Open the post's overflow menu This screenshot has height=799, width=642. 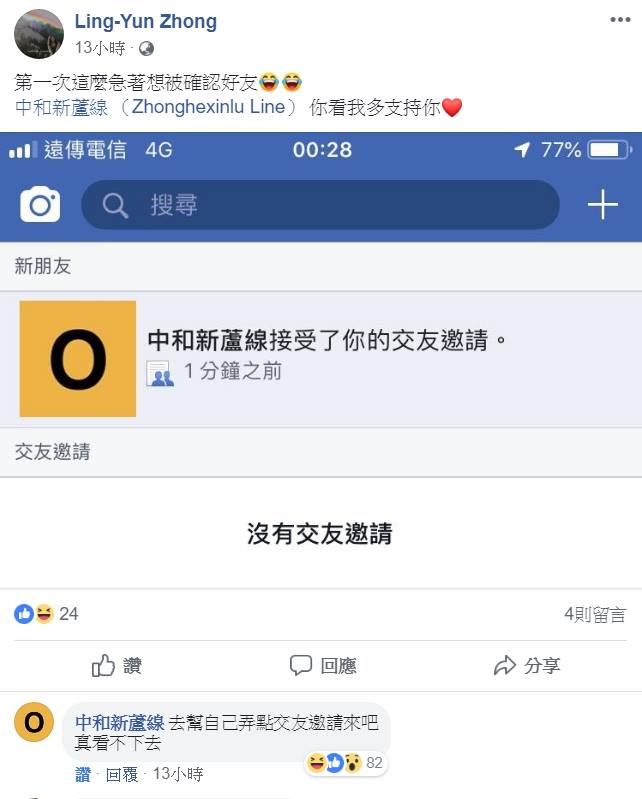click(x=620, y=20)
